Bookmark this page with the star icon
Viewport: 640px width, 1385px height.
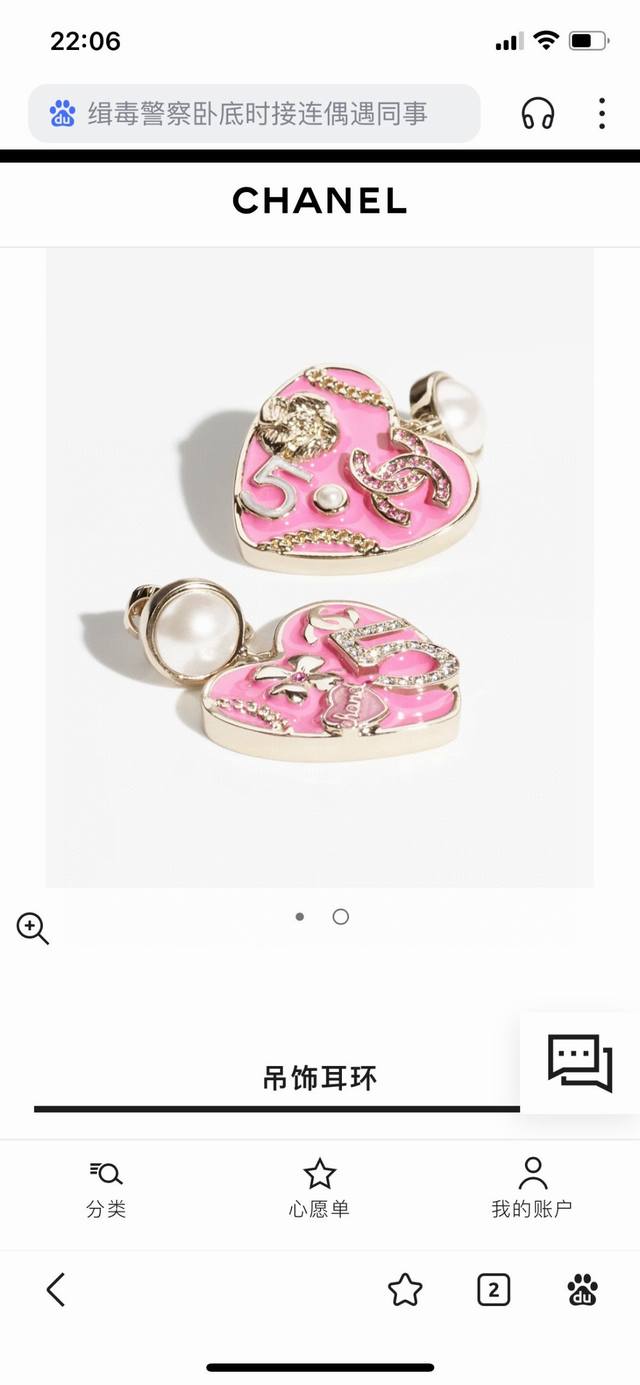tap(405, 1290)
